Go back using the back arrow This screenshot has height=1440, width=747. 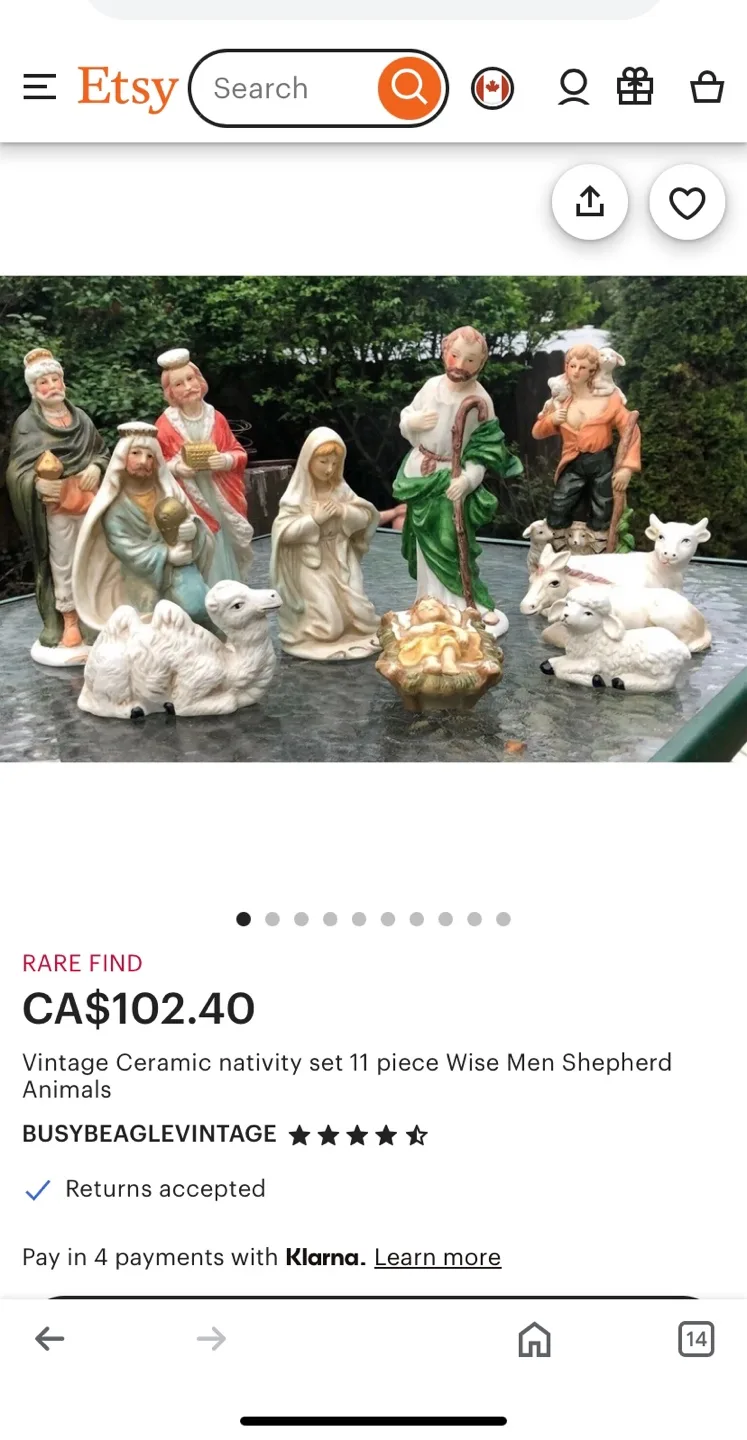(x=49, y=1339)
